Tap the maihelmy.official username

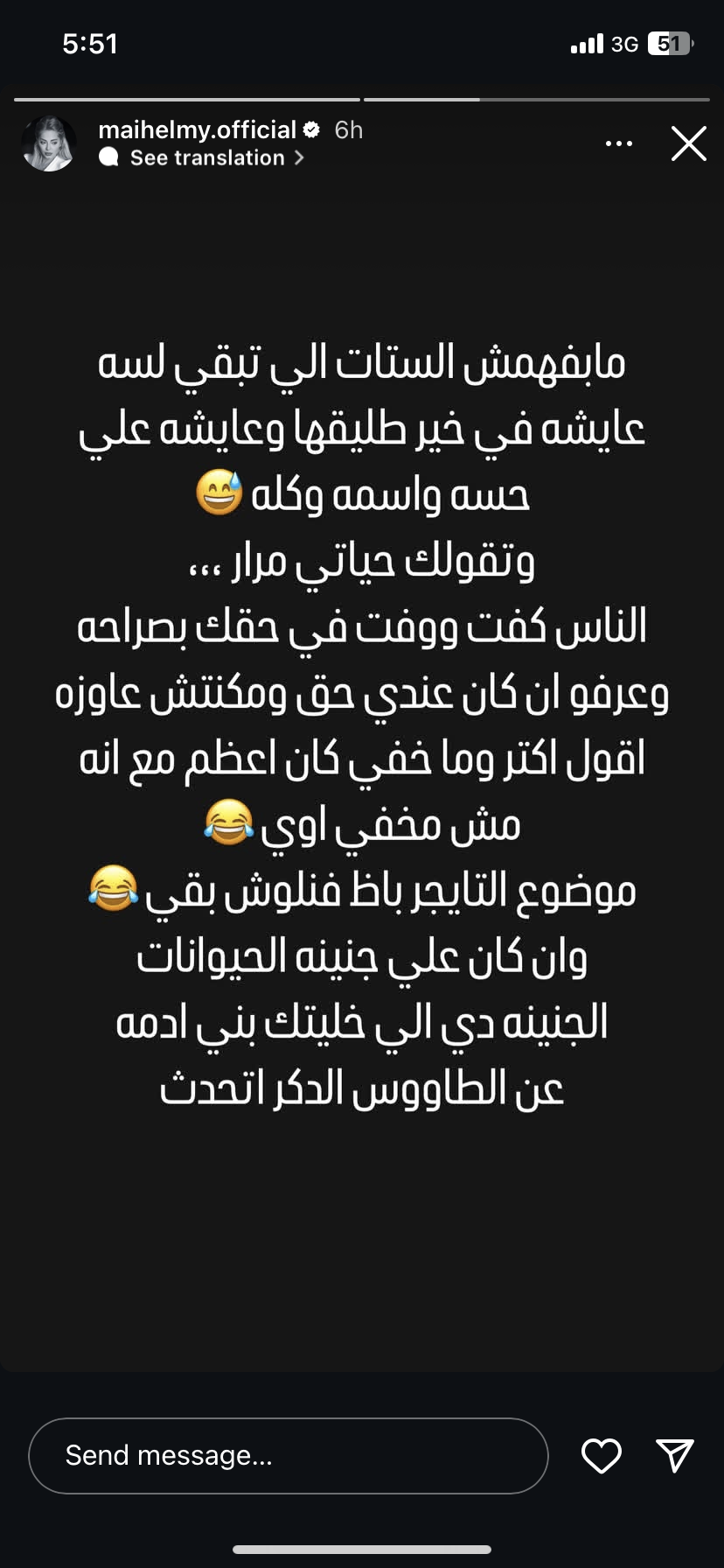[198, 130]
